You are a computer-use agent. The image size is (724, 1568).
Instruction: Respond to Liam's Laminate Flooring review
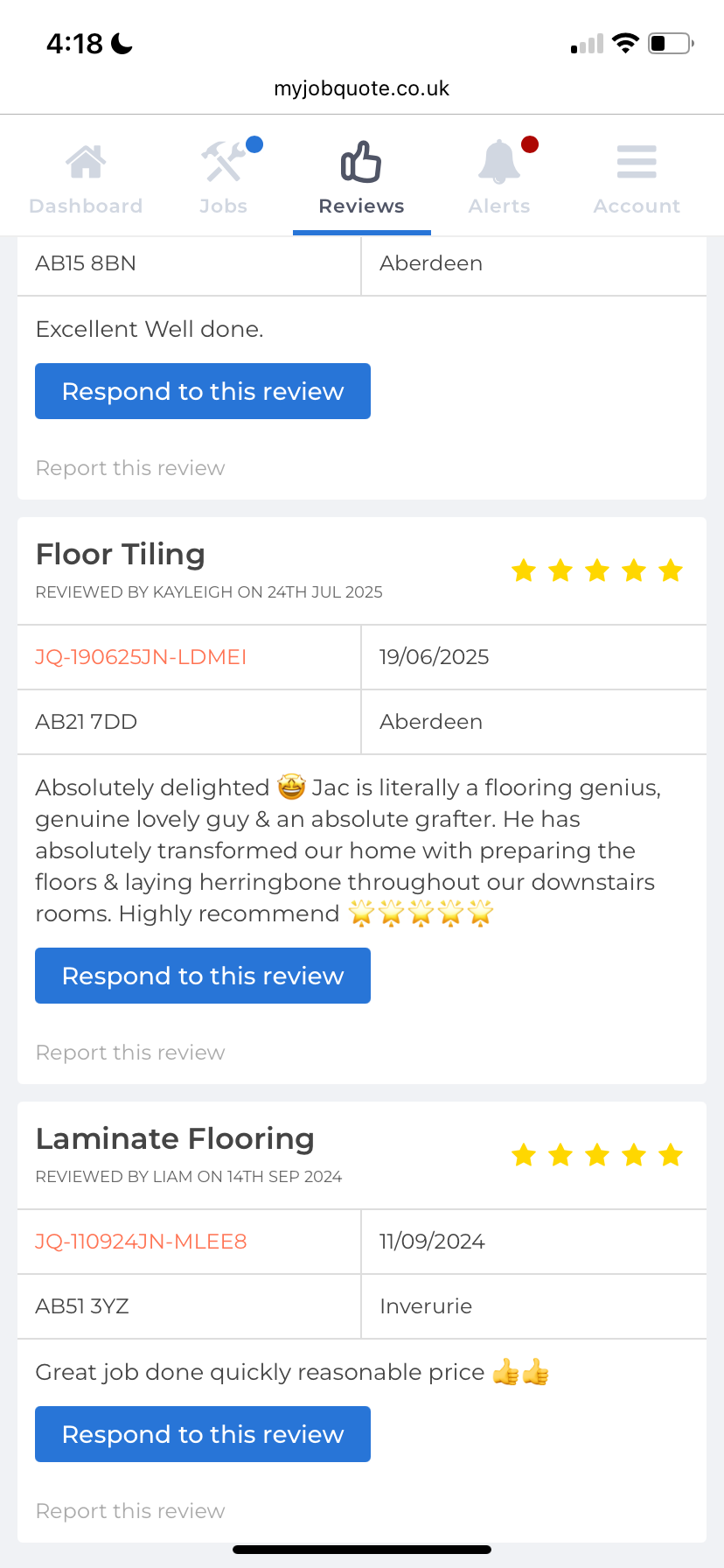pos(203,1434)
